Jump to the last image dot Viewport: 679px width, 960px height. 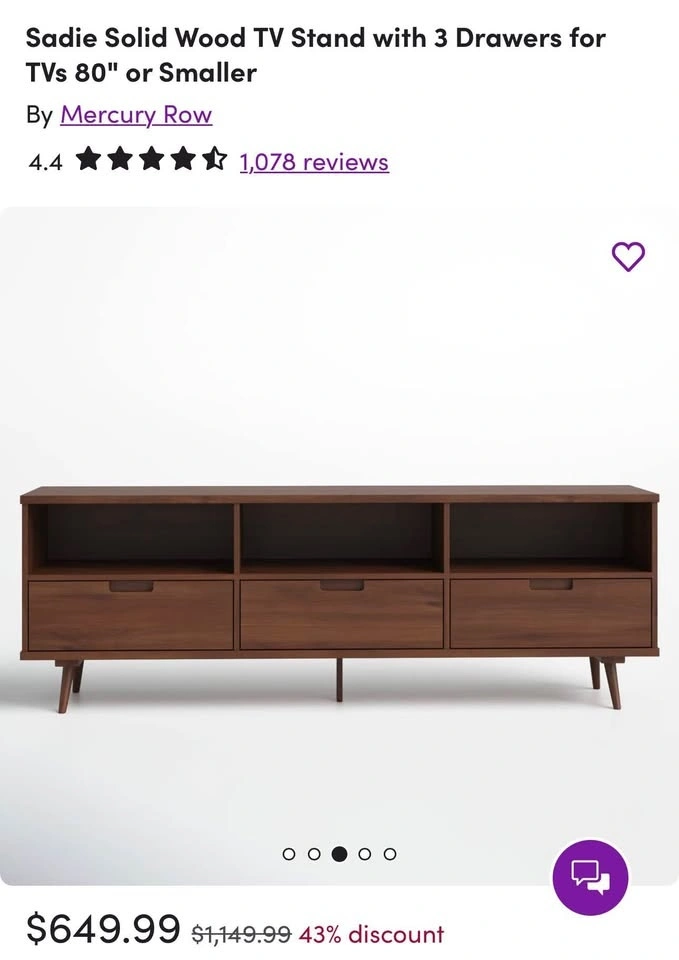[390, 854]
